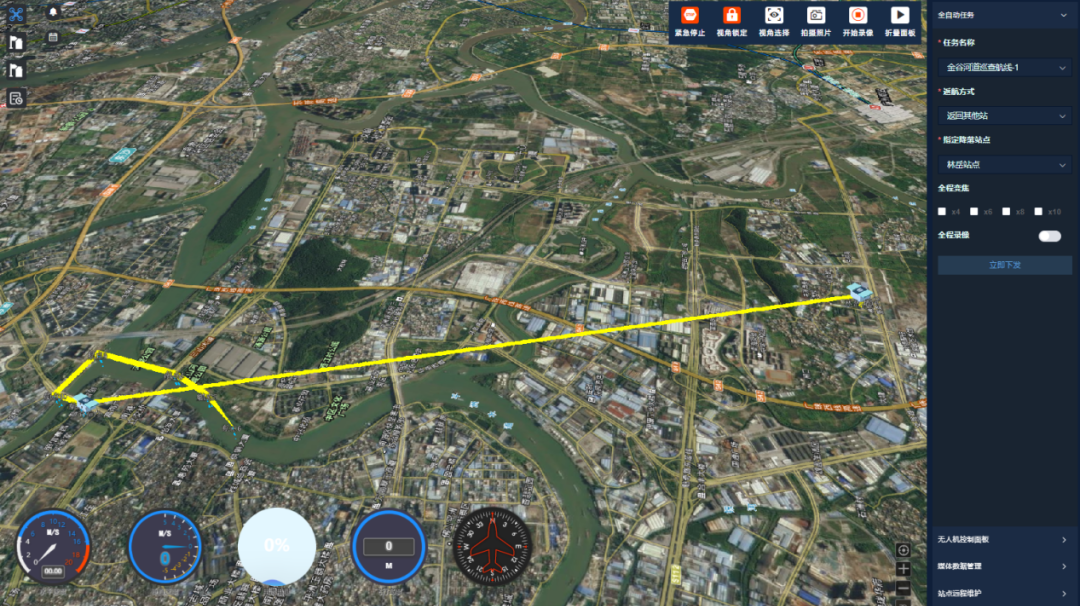Select the drone icon in the left toolbar
The width and height of the screenshot is (1080, 606).
click(x=16, y=14)
